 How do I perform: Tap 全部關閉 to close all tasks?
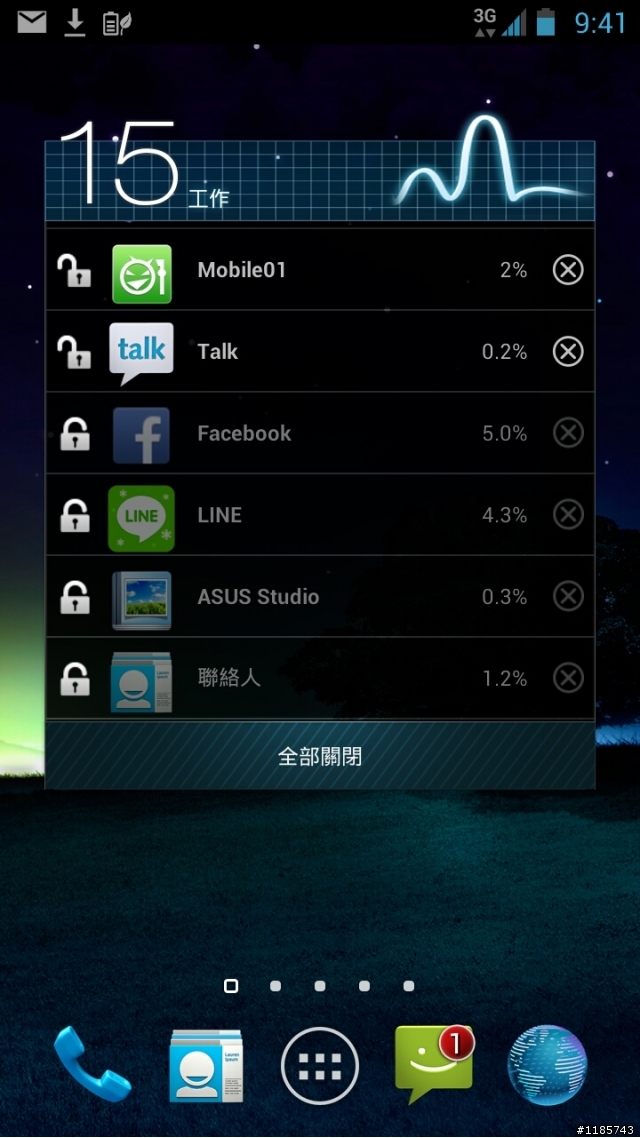pyautogui.click(x=320, y=756)
